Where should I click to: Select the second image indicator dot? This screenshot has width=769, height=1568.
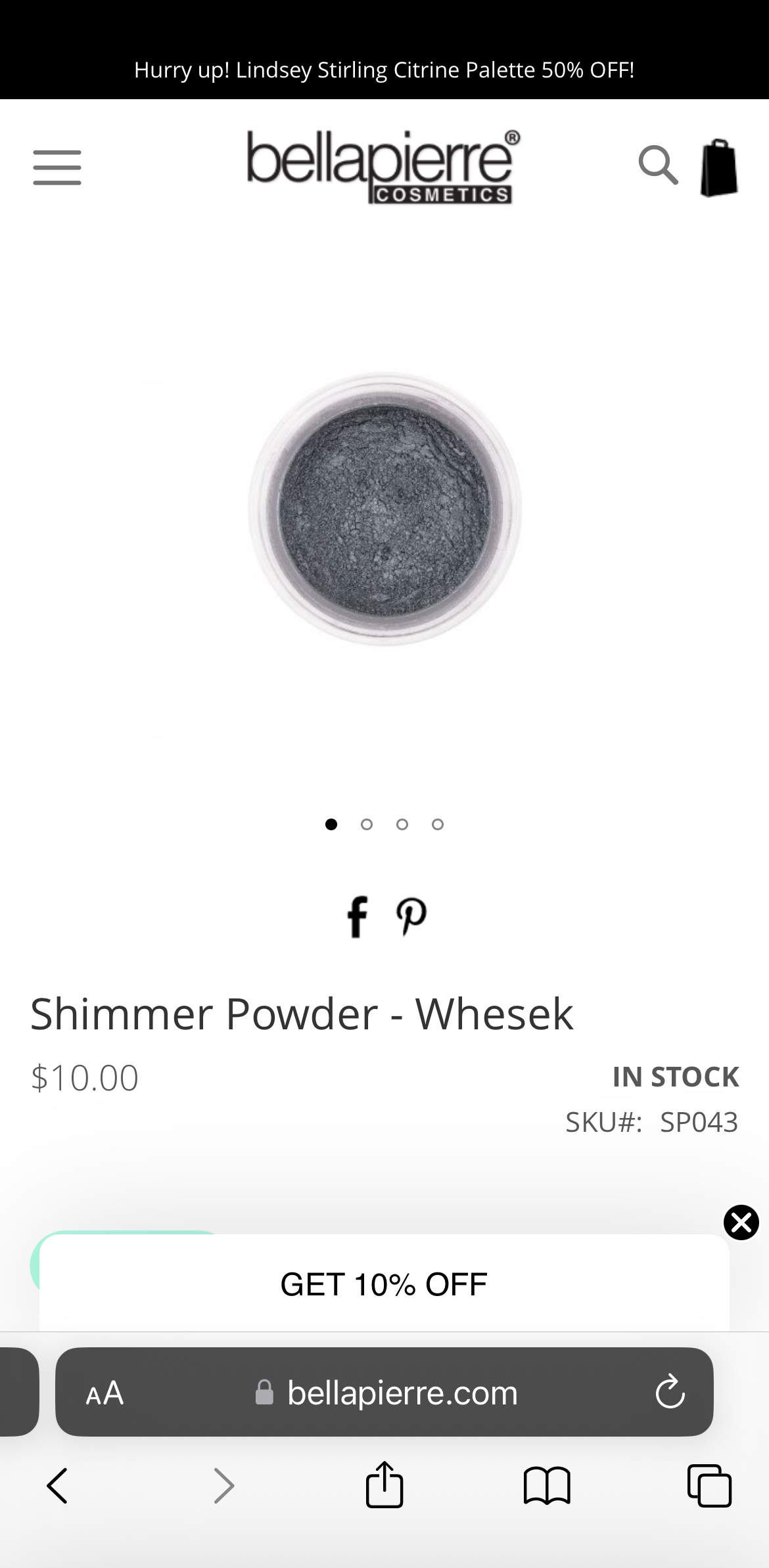[367, 824]
